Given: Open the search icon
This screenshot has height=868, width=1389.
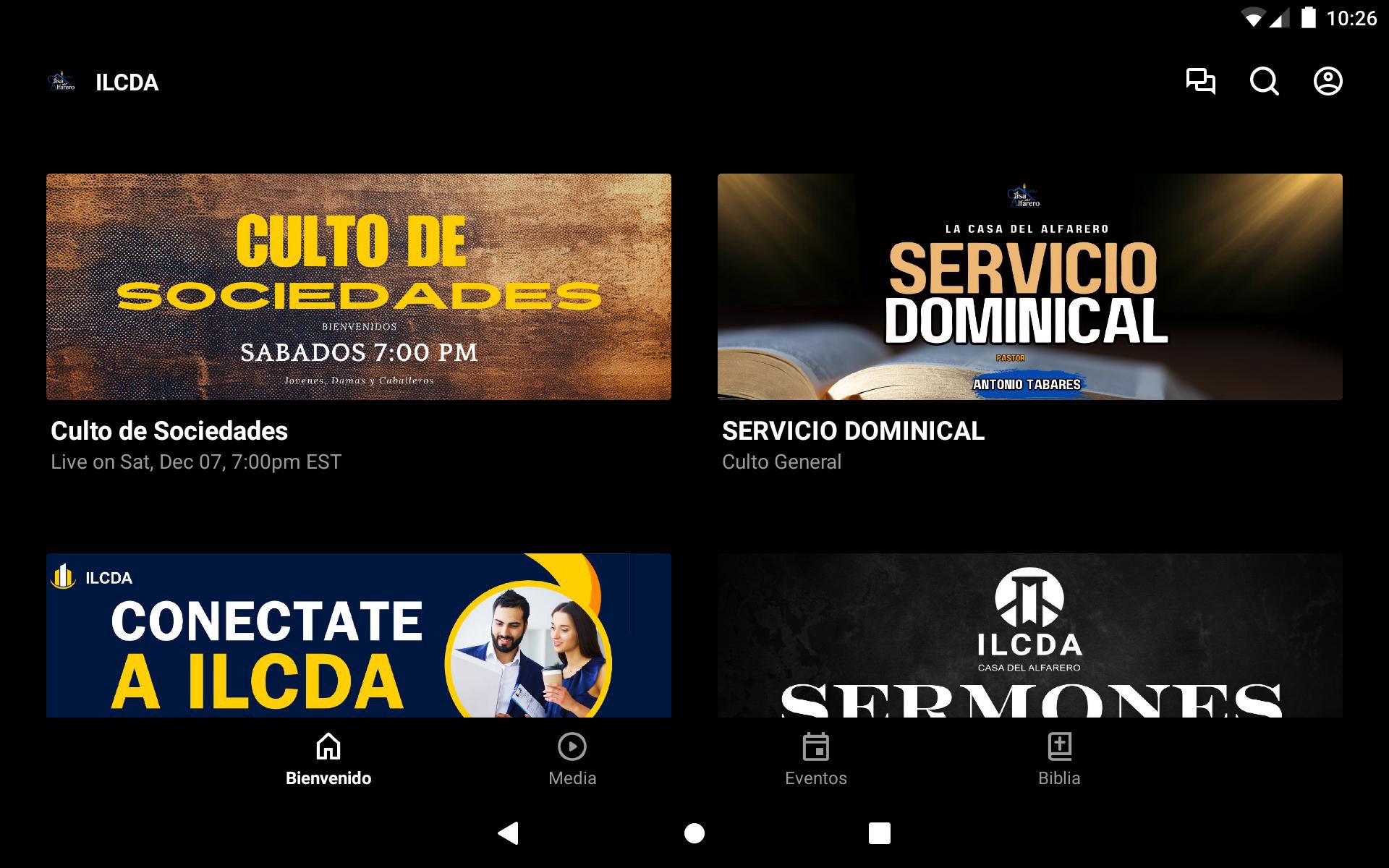Looking at the screenshot, I should (x=1264, y=81).
